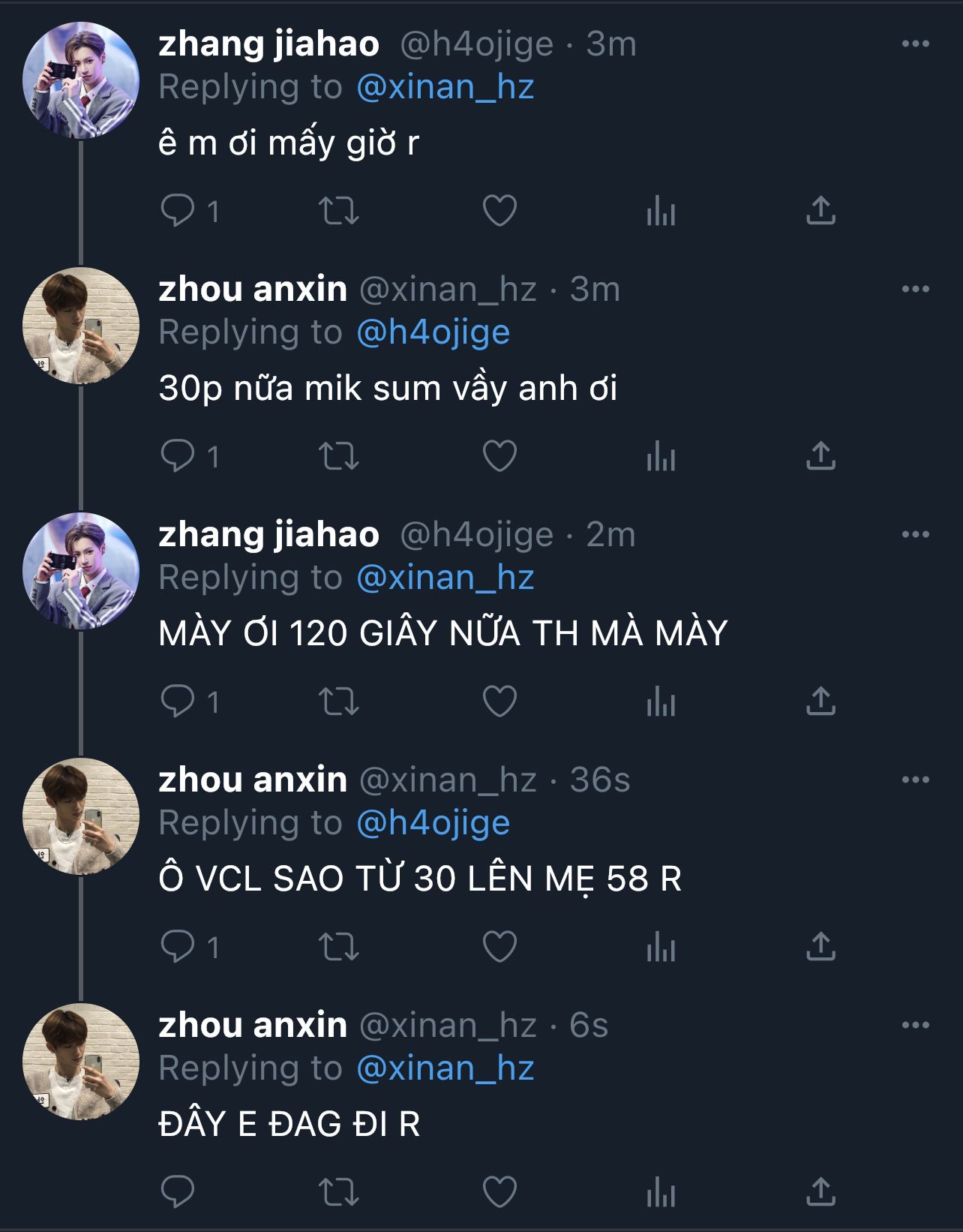The image size is (963, 1232).
Task: Reply to the tweet "ĐÂY E ĐAG ĐI R"
Action: tap(178, 1192)
